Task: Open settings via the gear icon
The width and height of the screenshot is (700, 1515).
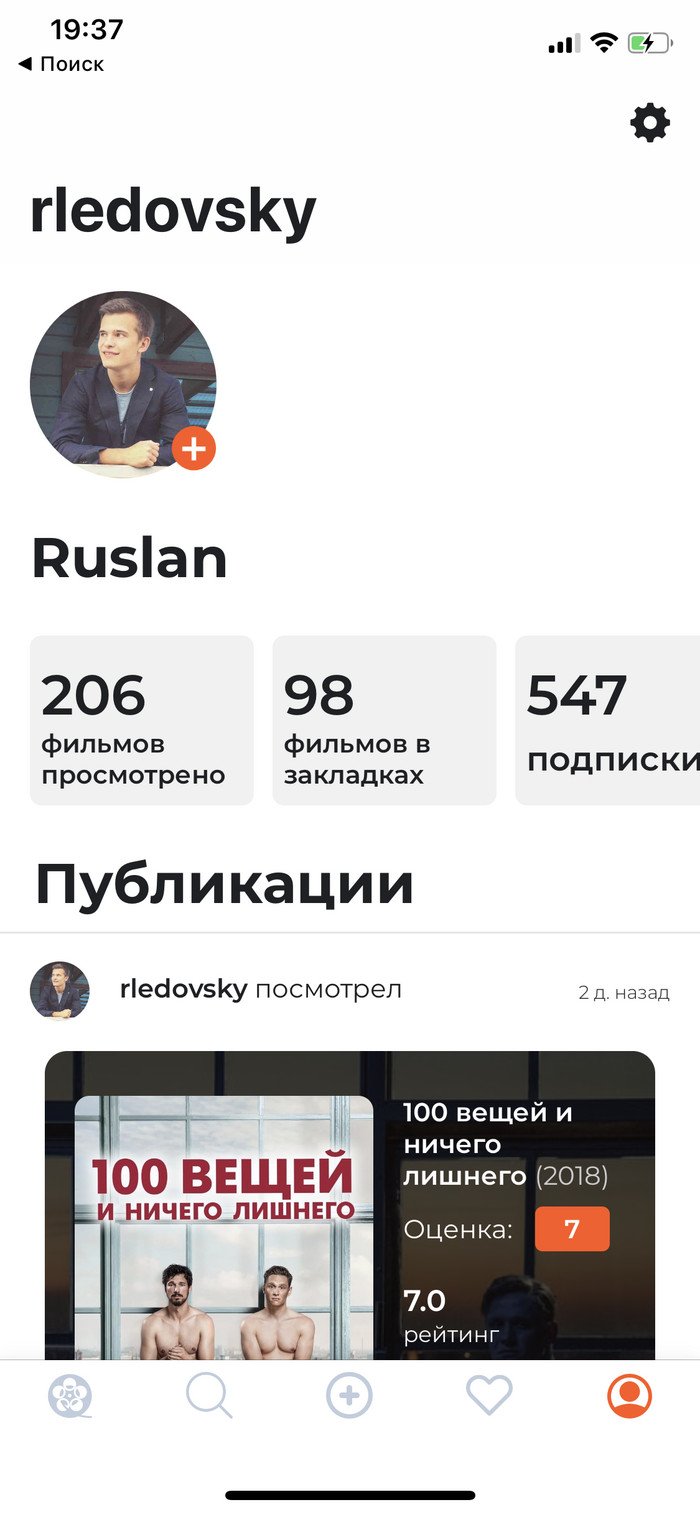Action: coord(649,123)
